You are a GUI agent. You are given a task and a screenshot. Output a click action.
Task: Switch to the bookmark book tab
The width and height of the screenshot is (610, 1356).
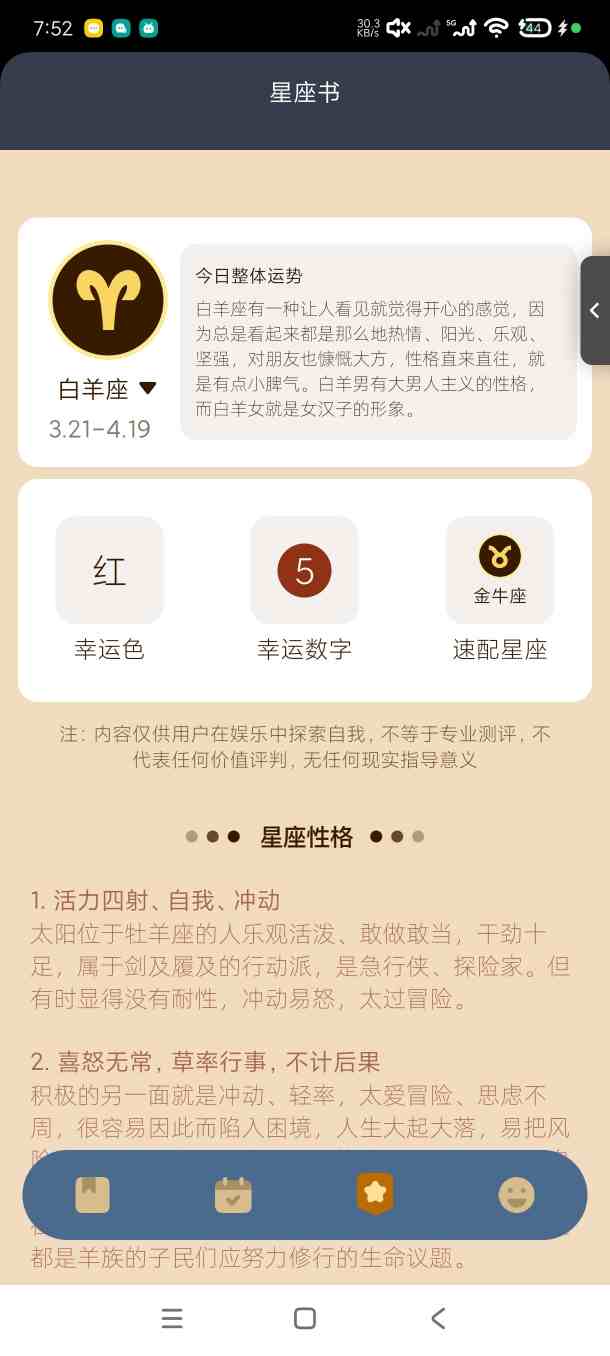pyautogui.click(x=93, y=1195)
